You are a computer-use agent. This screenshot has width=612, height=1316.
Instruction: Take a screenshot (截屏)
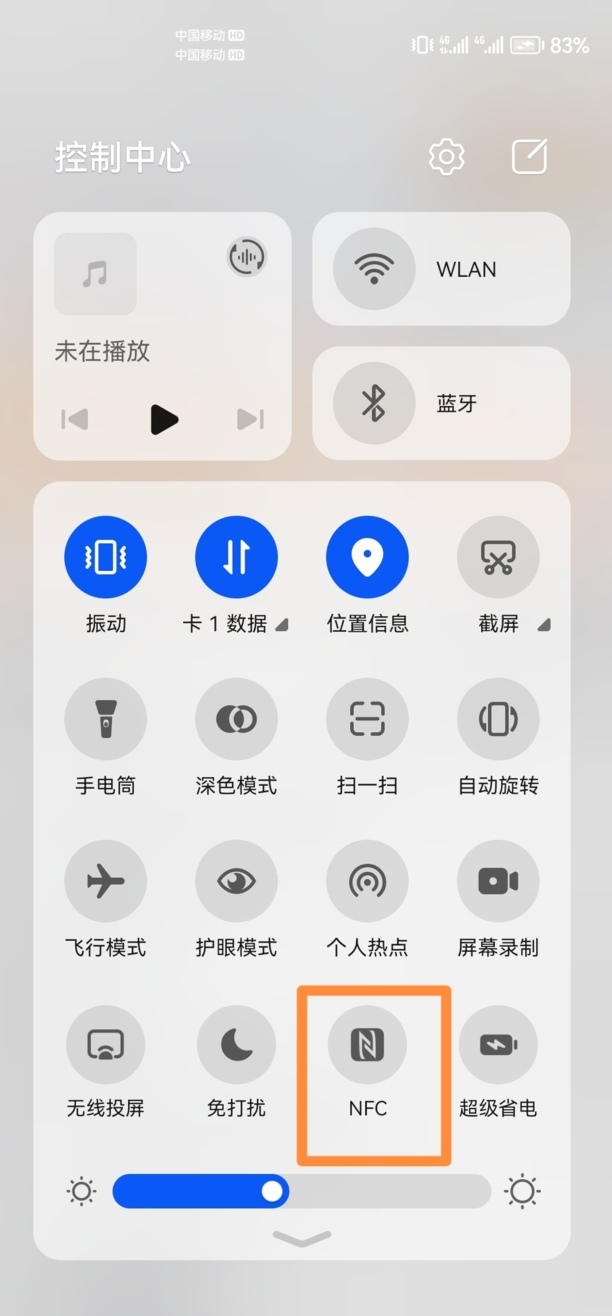[x=498, y=558]
